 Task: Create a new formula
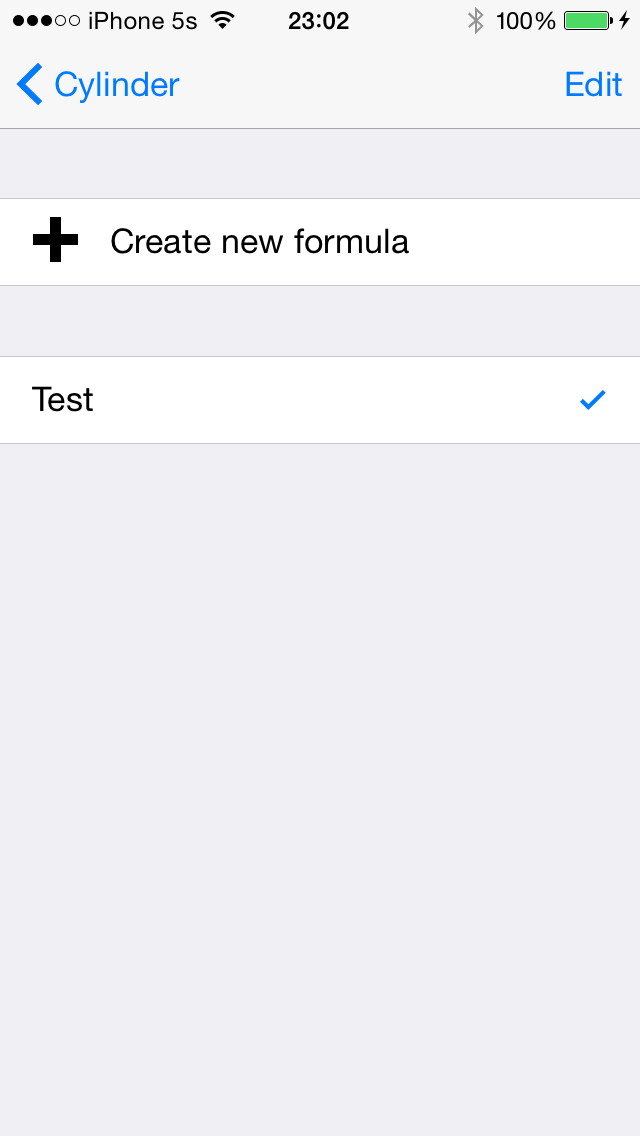click(258, 242)
